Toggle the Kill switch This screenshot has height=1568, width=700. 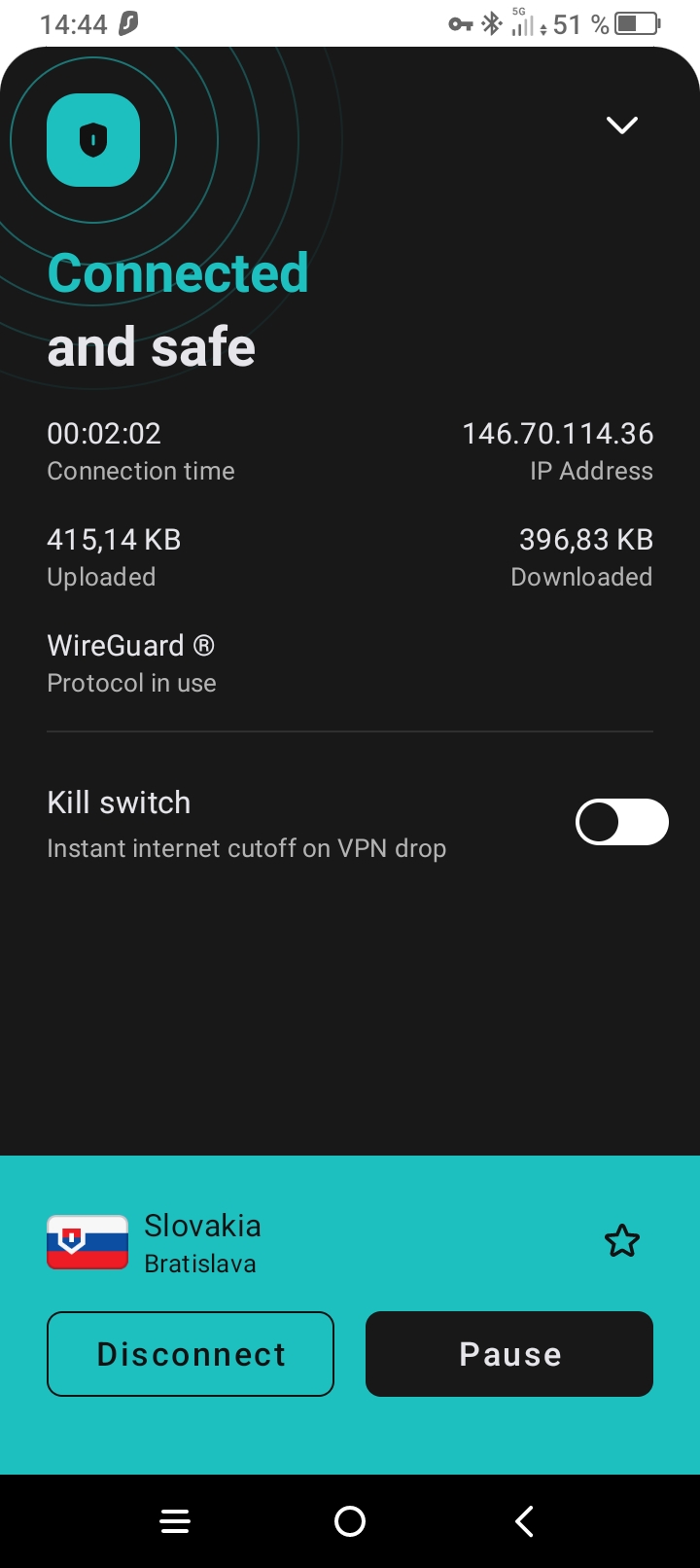621,823
